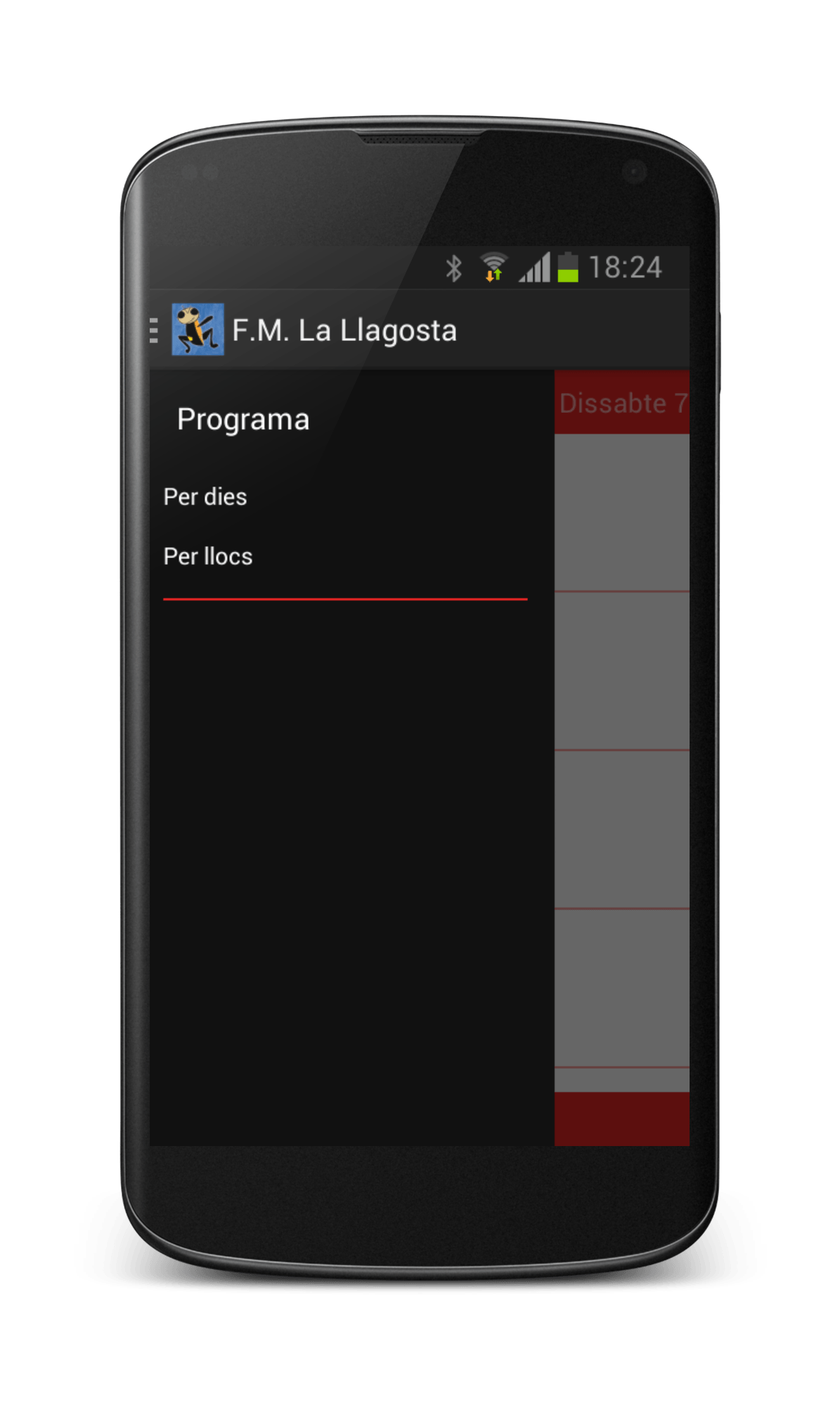Viewport: 840px width, 1402px height.
Task: Tap the F.M. La Llagosta app icon to close the drawer
Action: (198, 329)
